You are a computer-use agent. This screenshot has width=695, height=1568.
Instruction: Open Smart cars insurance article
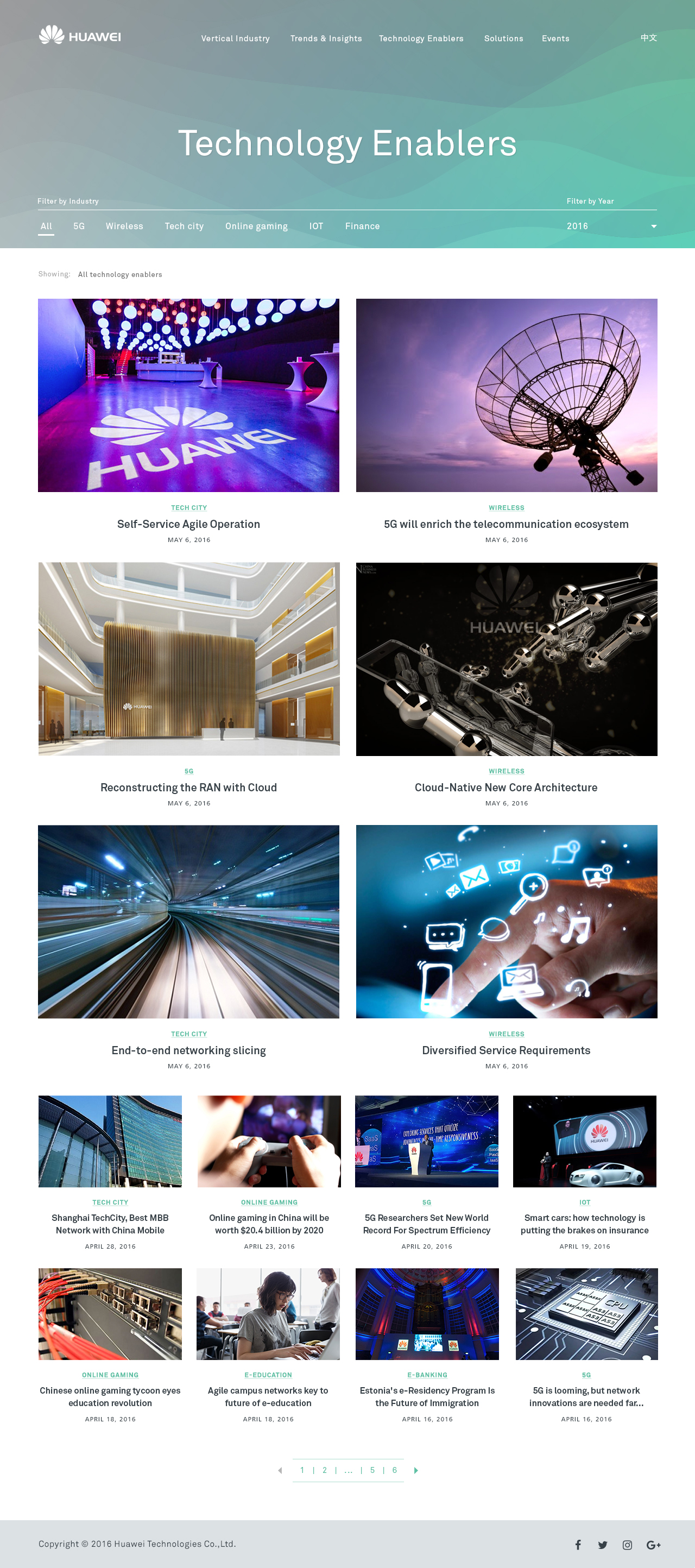584,1224
